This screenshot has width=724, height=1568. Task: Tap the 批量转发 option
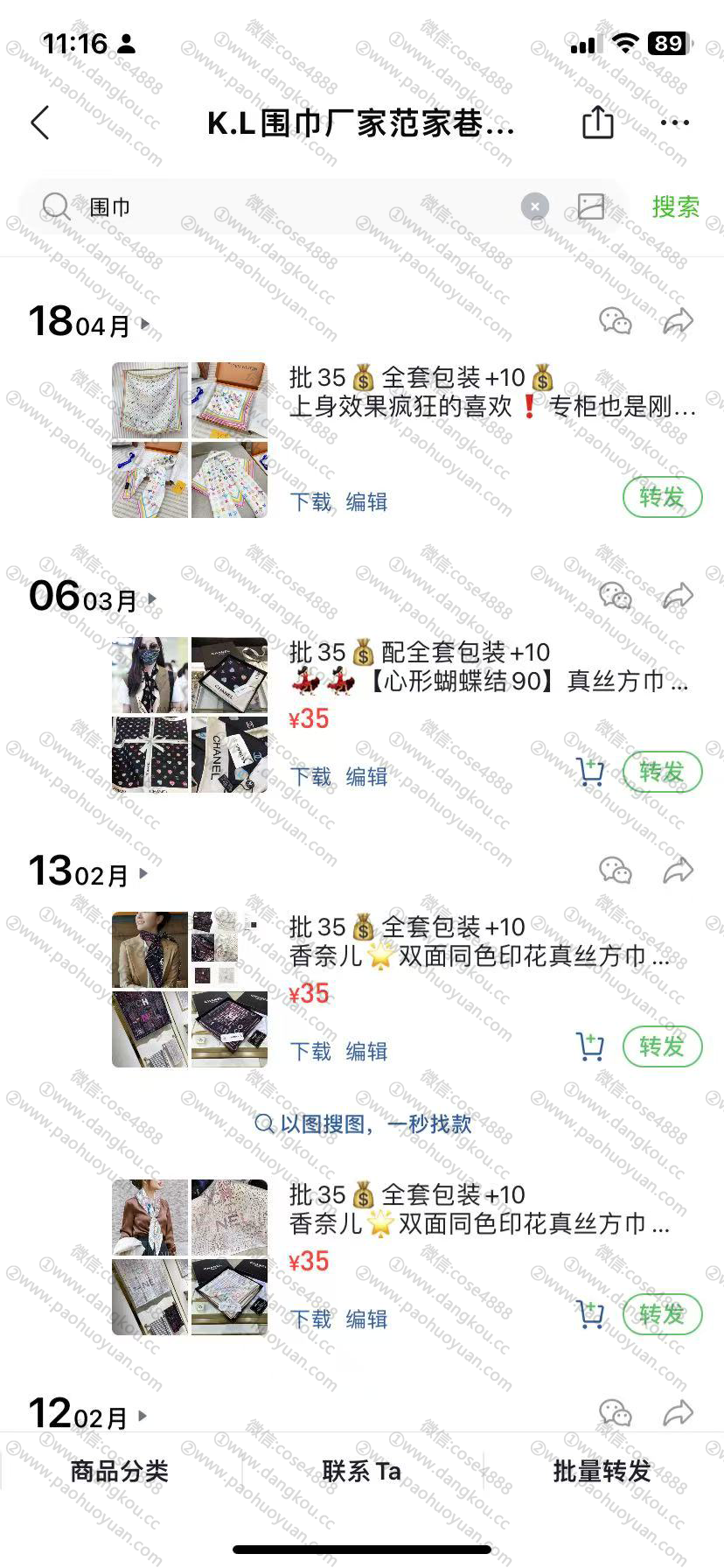point(602,1471)
